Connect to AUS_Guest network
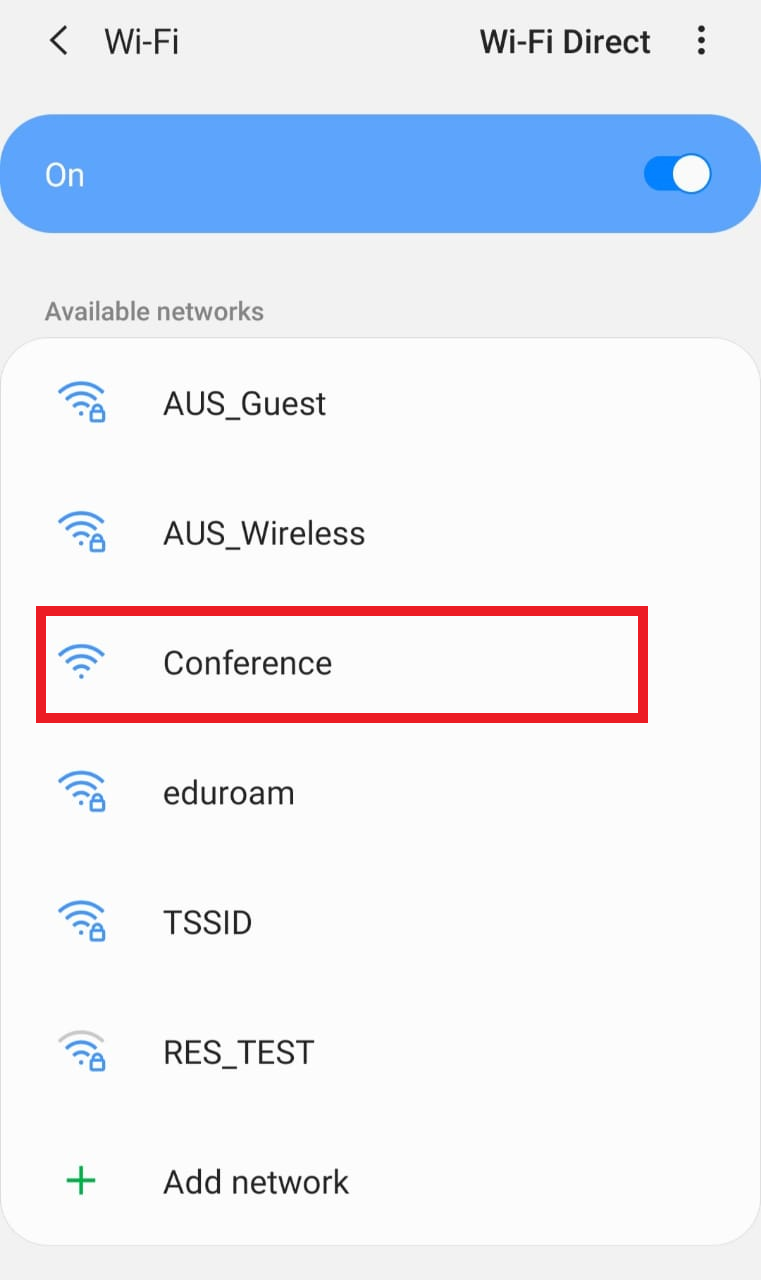The width and height of the screenshot is (761, 1280). coord(380,404)
